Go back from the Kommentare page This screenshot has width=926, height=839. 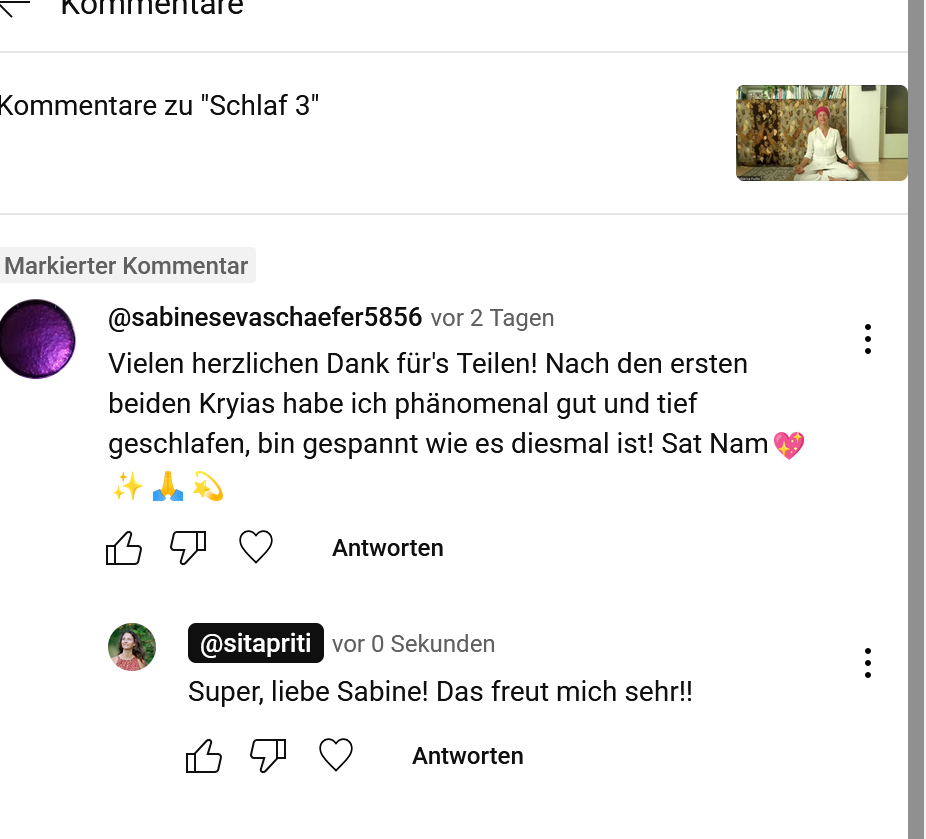14,4
